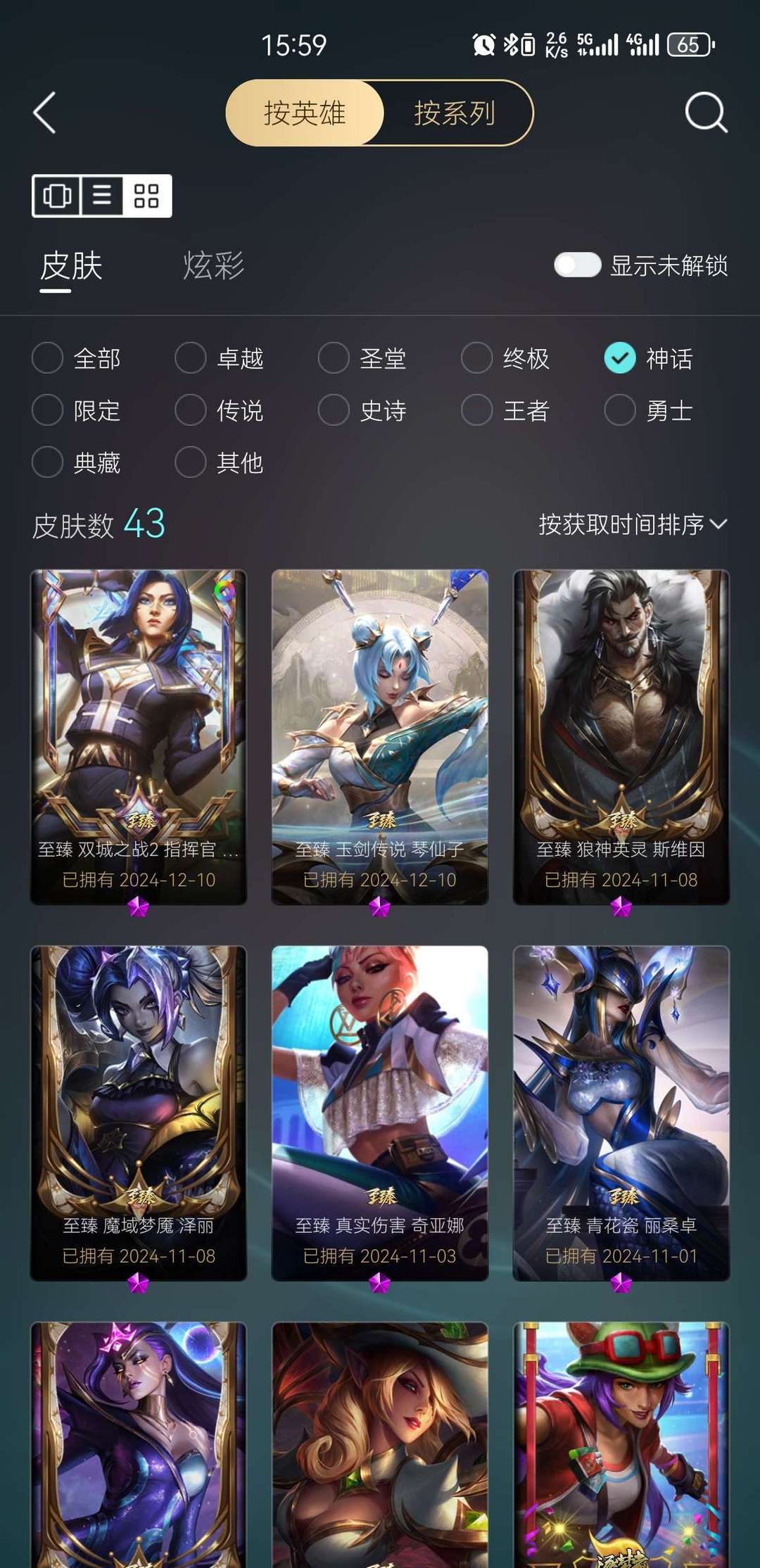This screenshot has width=760, height=1568.
Task: Select the 按英雄 segment
Action: point(305,113)
